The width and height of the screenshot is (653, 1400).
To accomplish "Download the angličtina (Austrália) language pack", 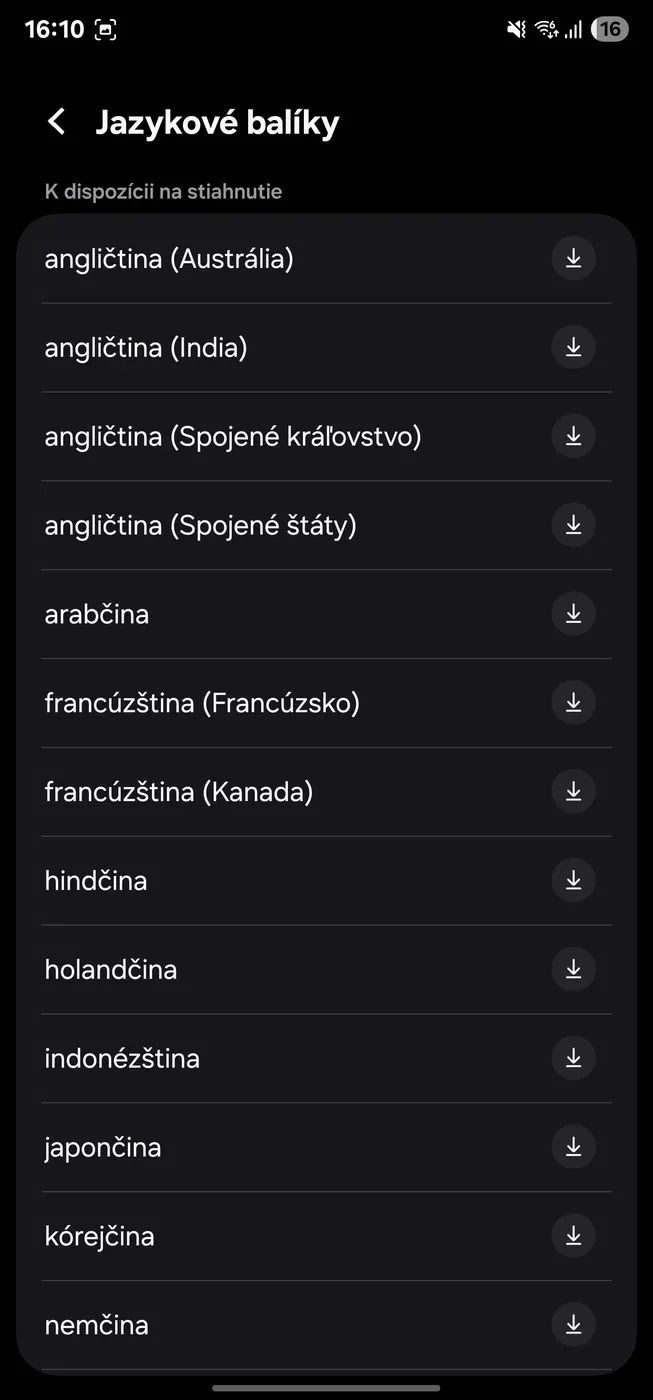I will (573, 259).
